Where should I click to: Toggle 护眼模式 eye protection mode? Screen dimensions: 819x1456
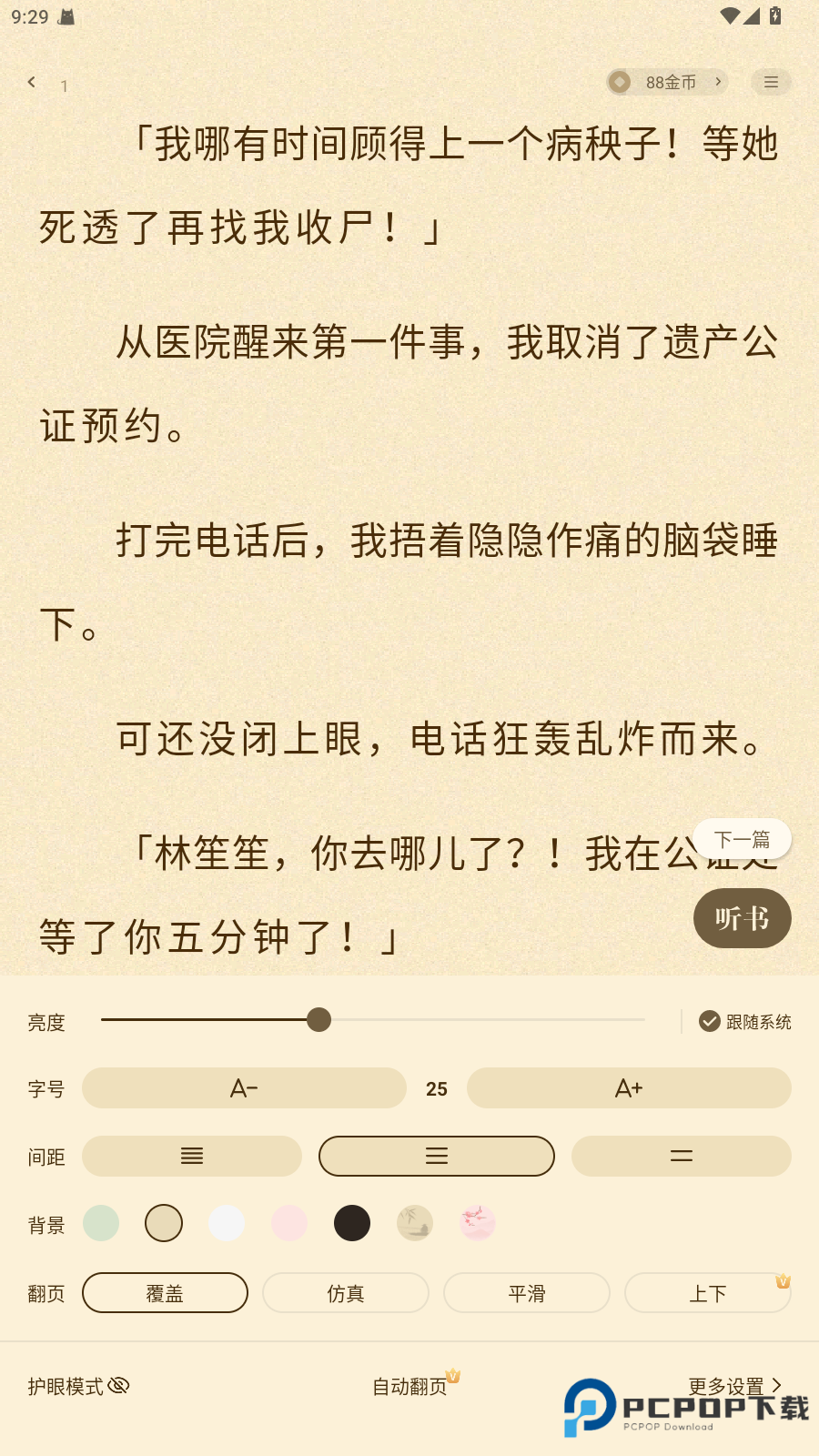click(x=77, y=1385)
